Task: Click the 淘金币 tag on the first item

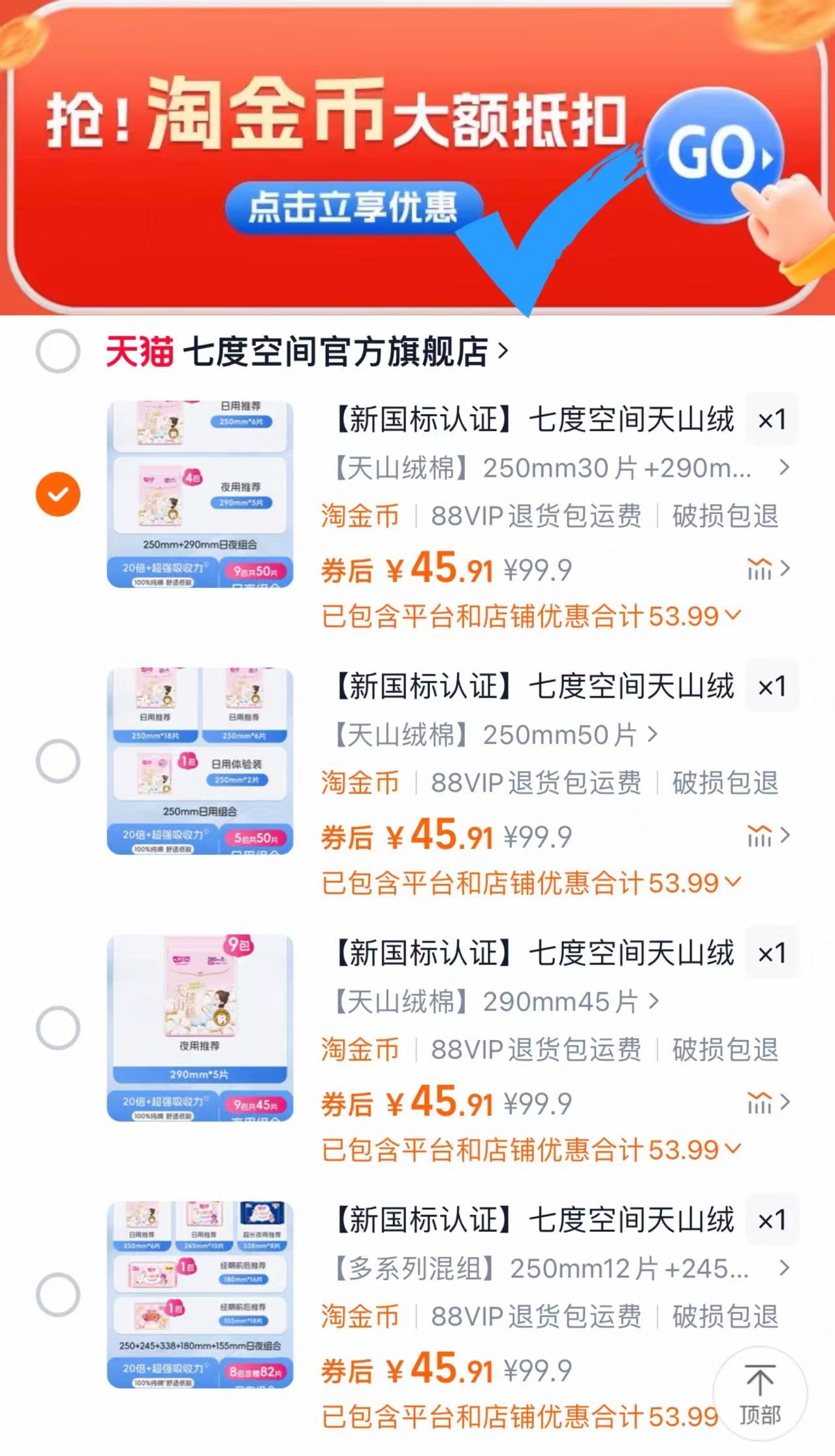Action: 361,518
